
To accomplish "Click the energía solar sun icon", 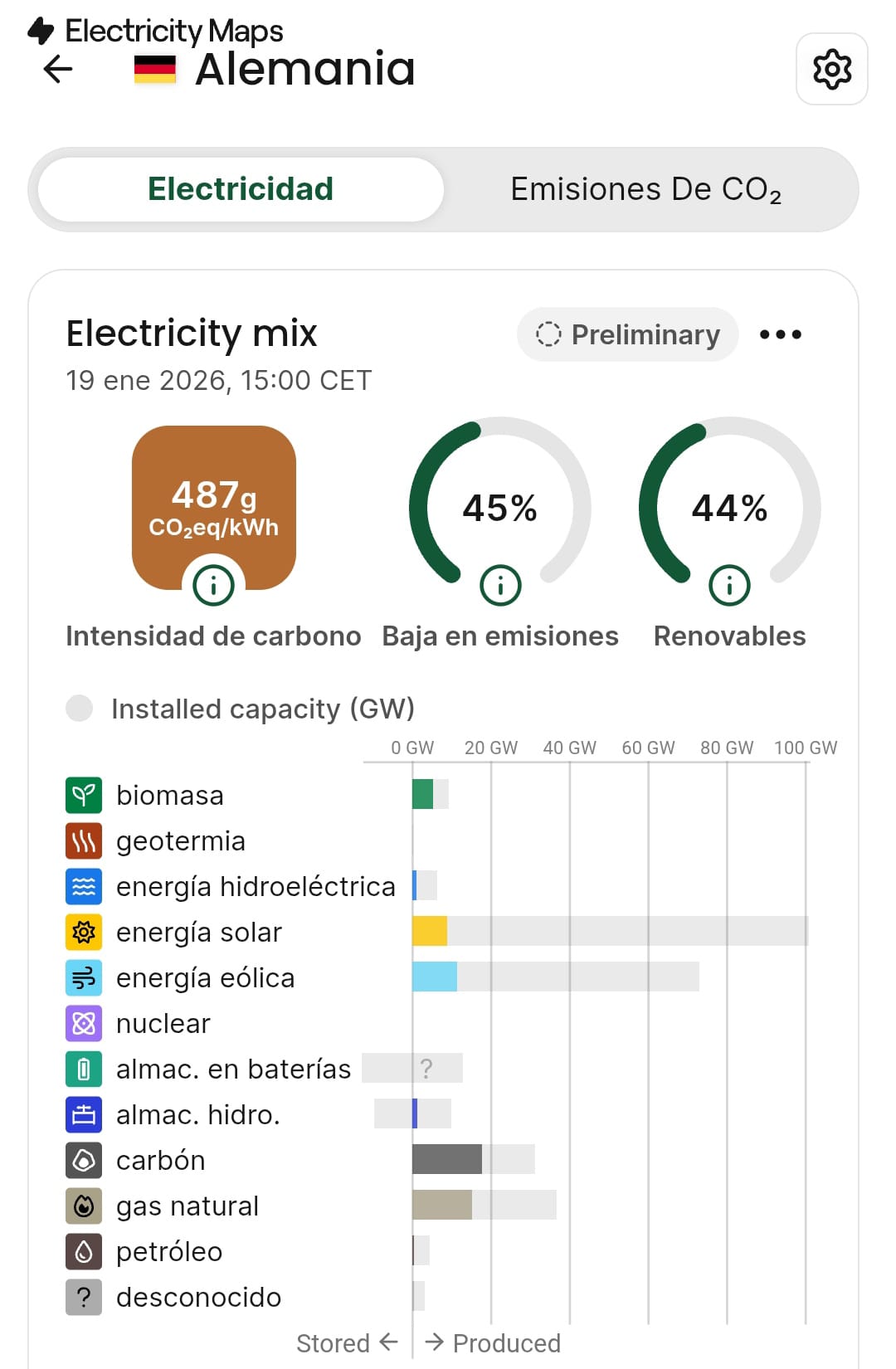I will coord(82,932).
